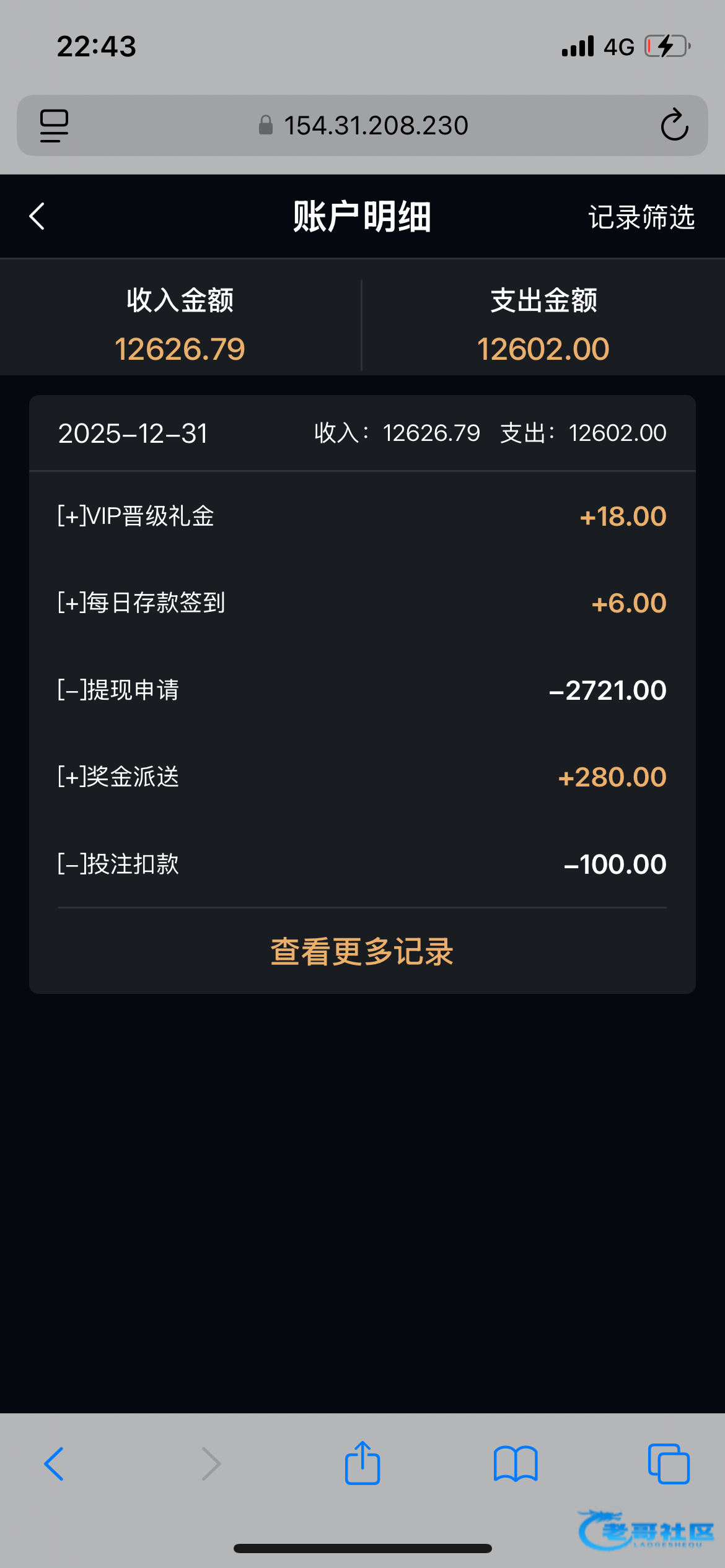Open 记录筛选 record filter
The image size is (725, 1568).
[x=641, y=217]
